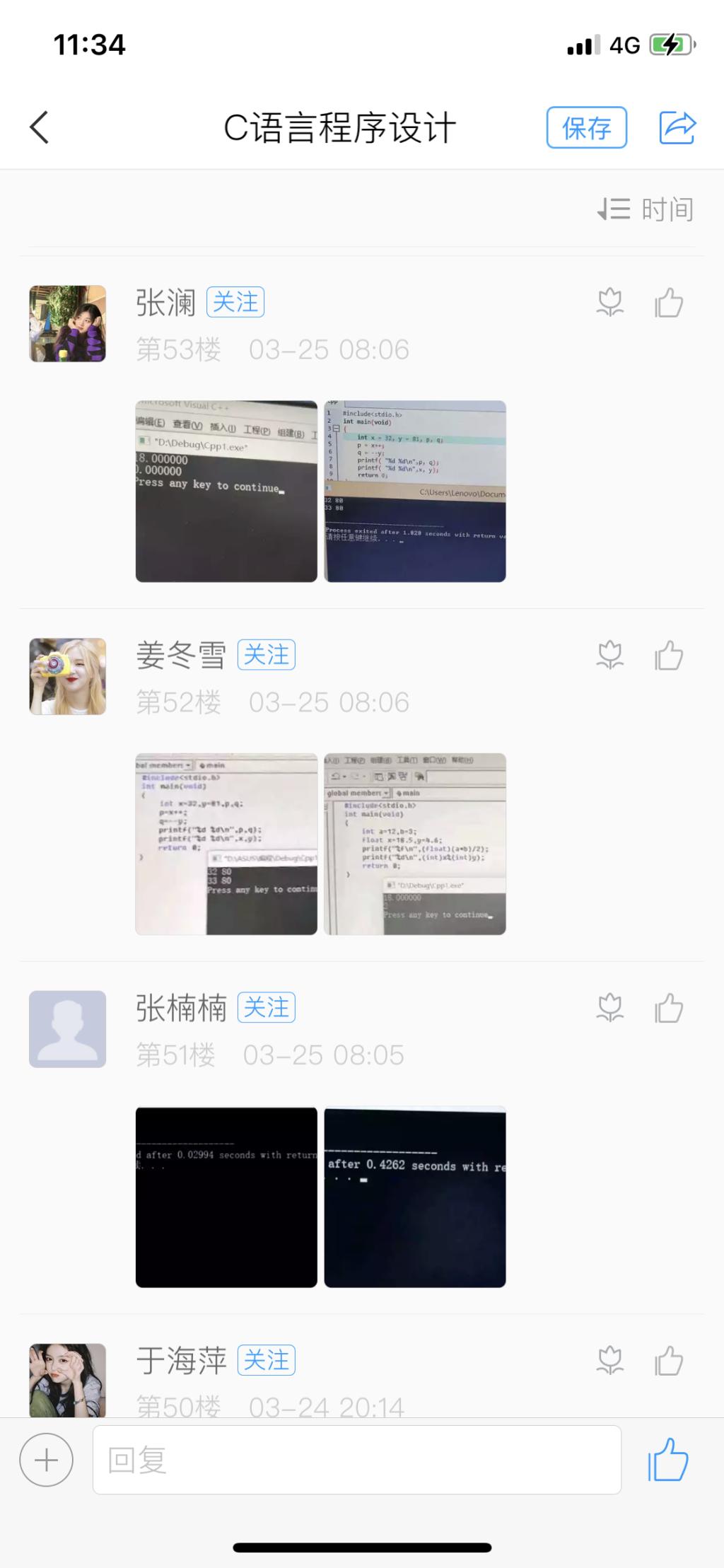
Task: Follow 张澜 with the 关注 button
Action: point(235,303)
